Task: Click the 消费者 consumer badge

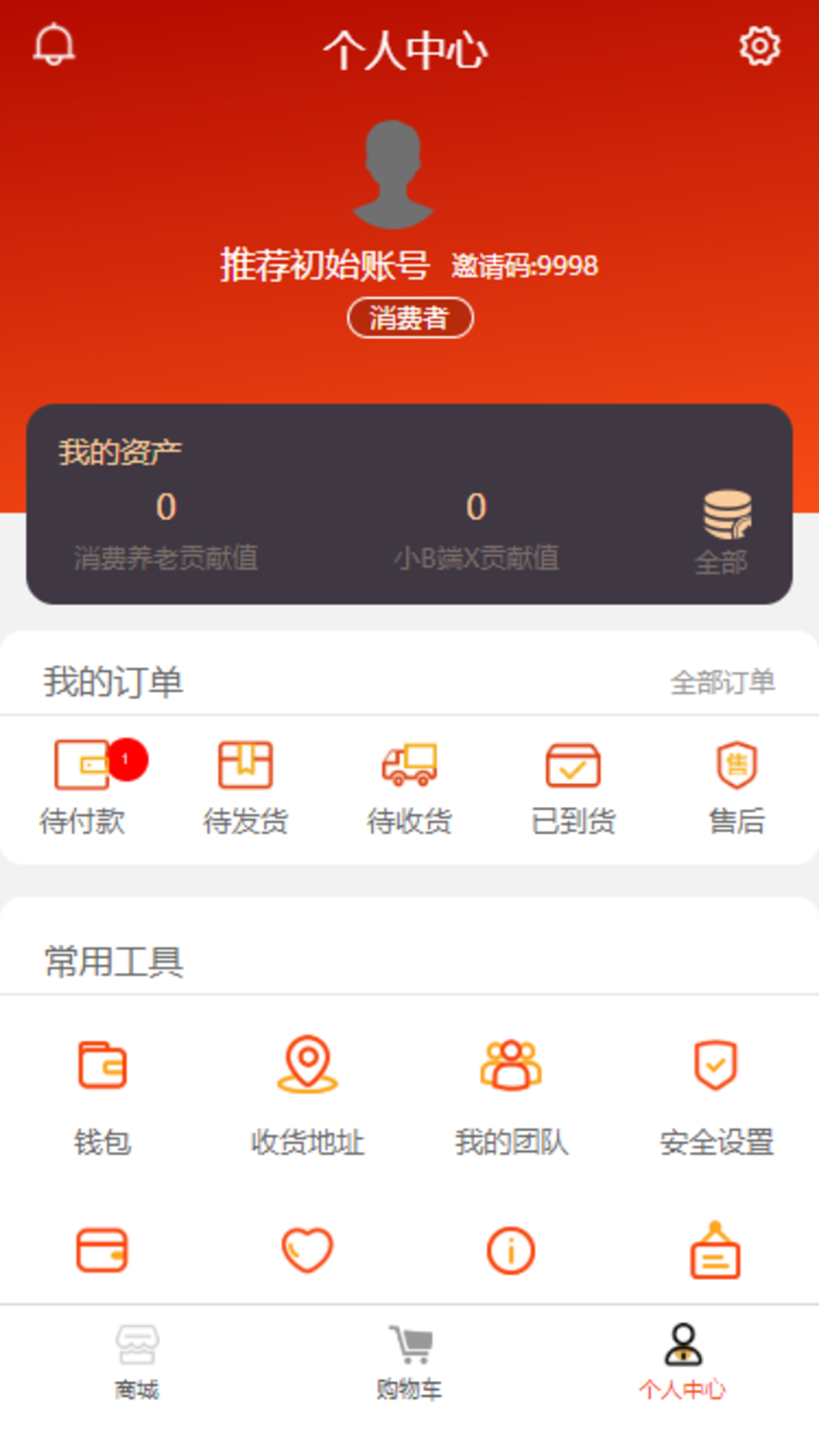Action: (409, 318)
